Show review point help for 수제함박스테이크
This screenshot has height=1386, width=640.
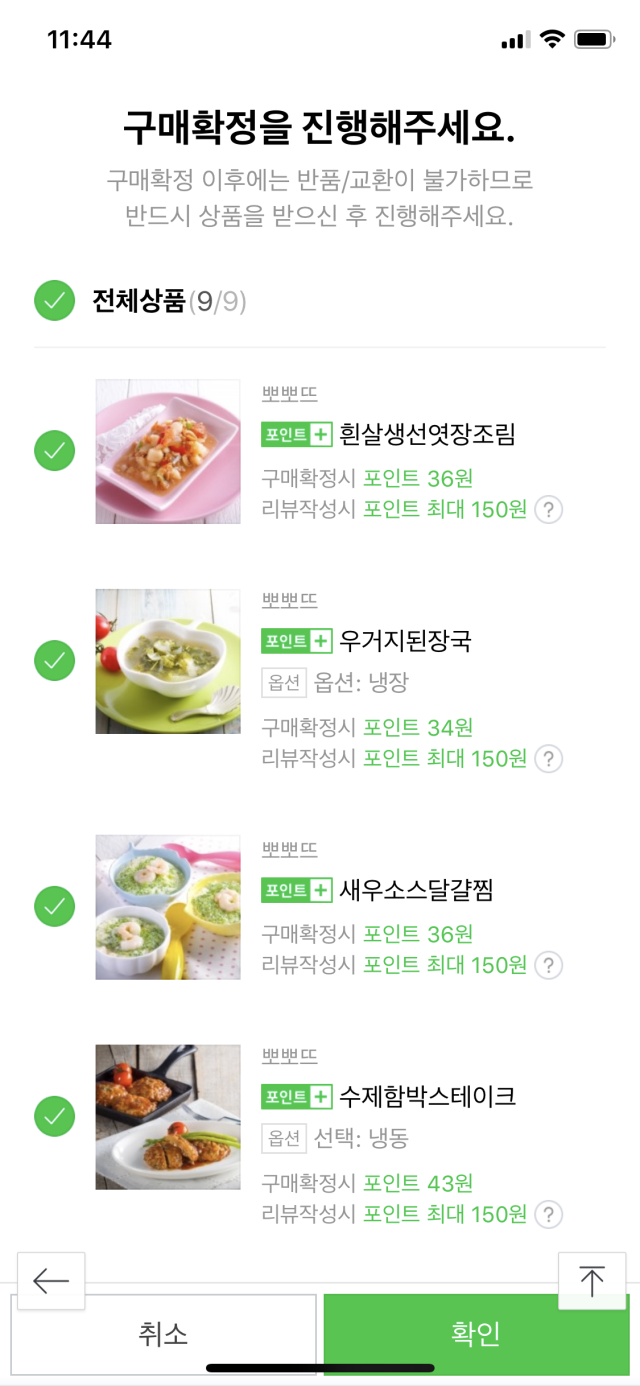(x=548, y=1214)
